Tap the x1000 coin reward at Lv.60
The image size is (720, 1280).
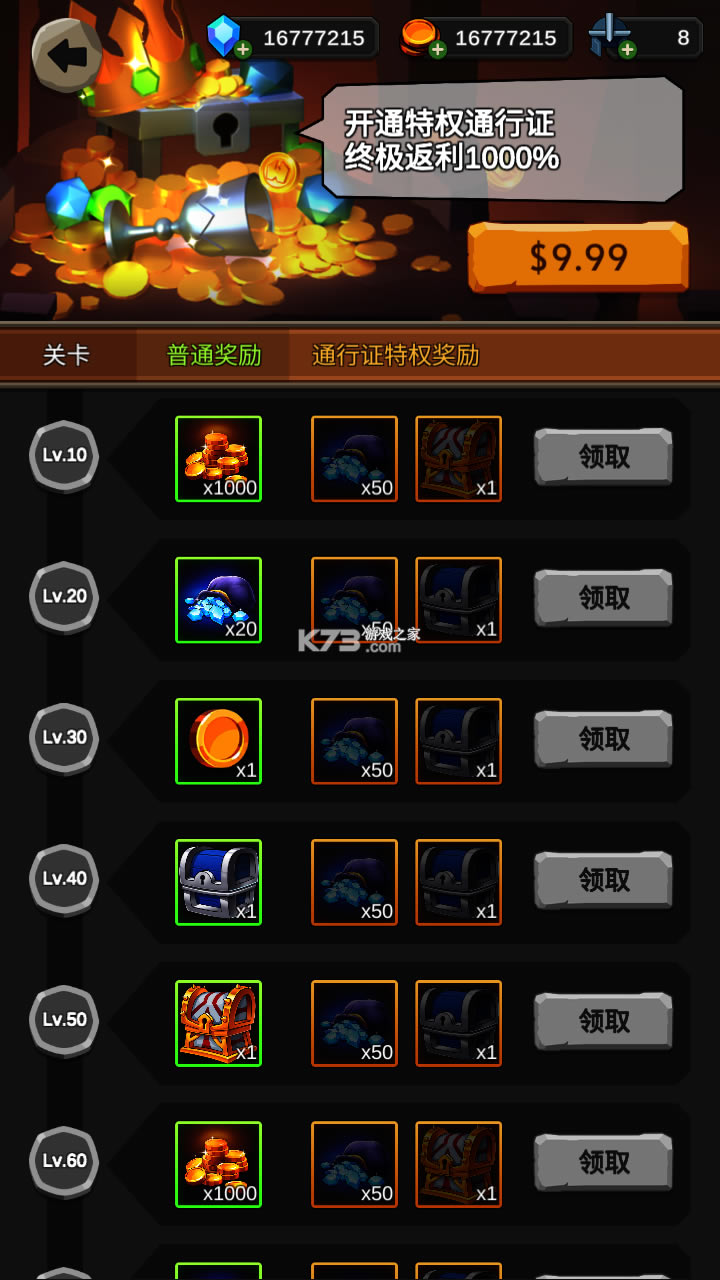point(219,1163)
